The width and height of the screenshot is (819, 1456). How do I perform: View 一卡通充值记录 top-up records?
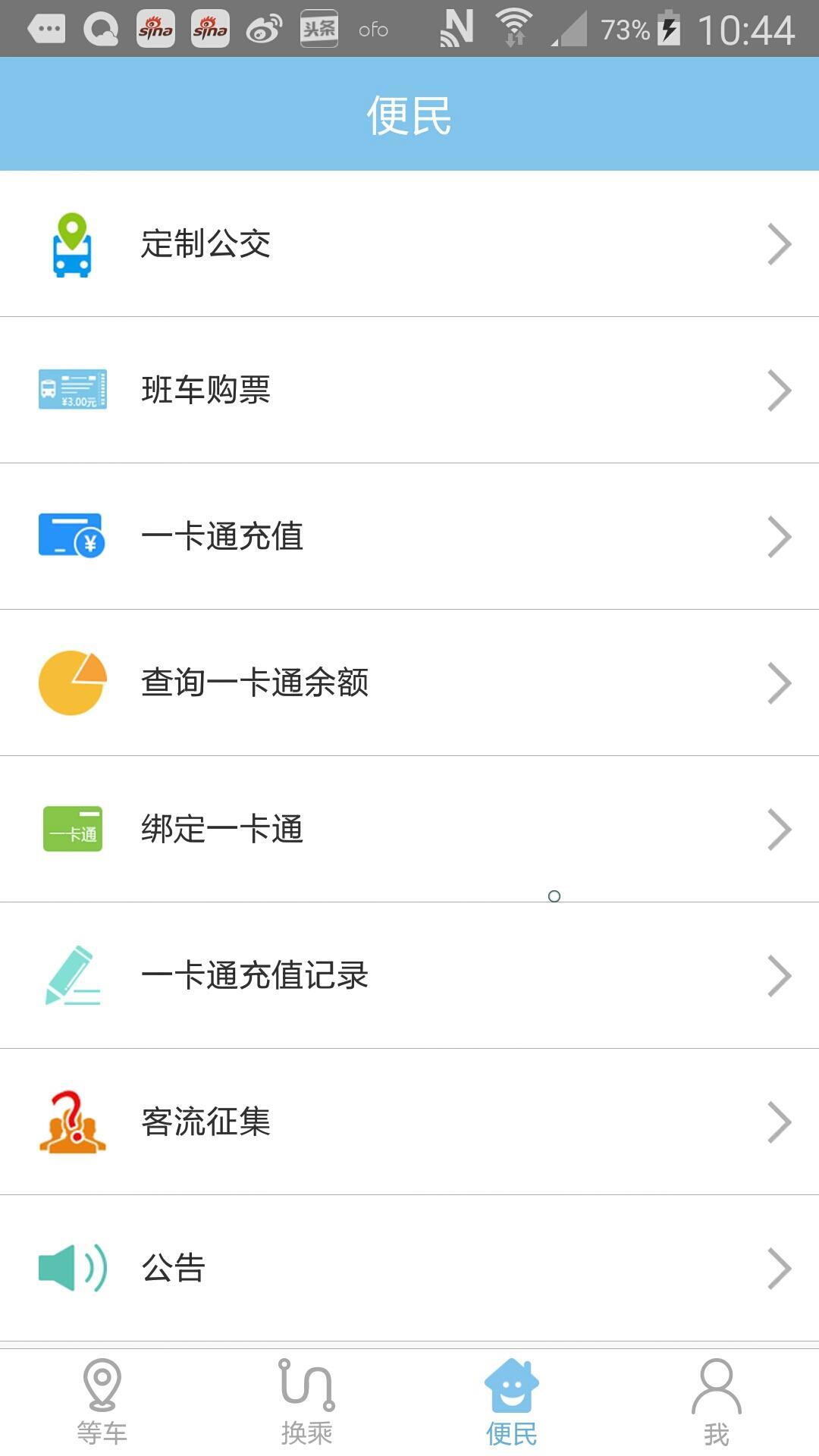tap(409, 976)
